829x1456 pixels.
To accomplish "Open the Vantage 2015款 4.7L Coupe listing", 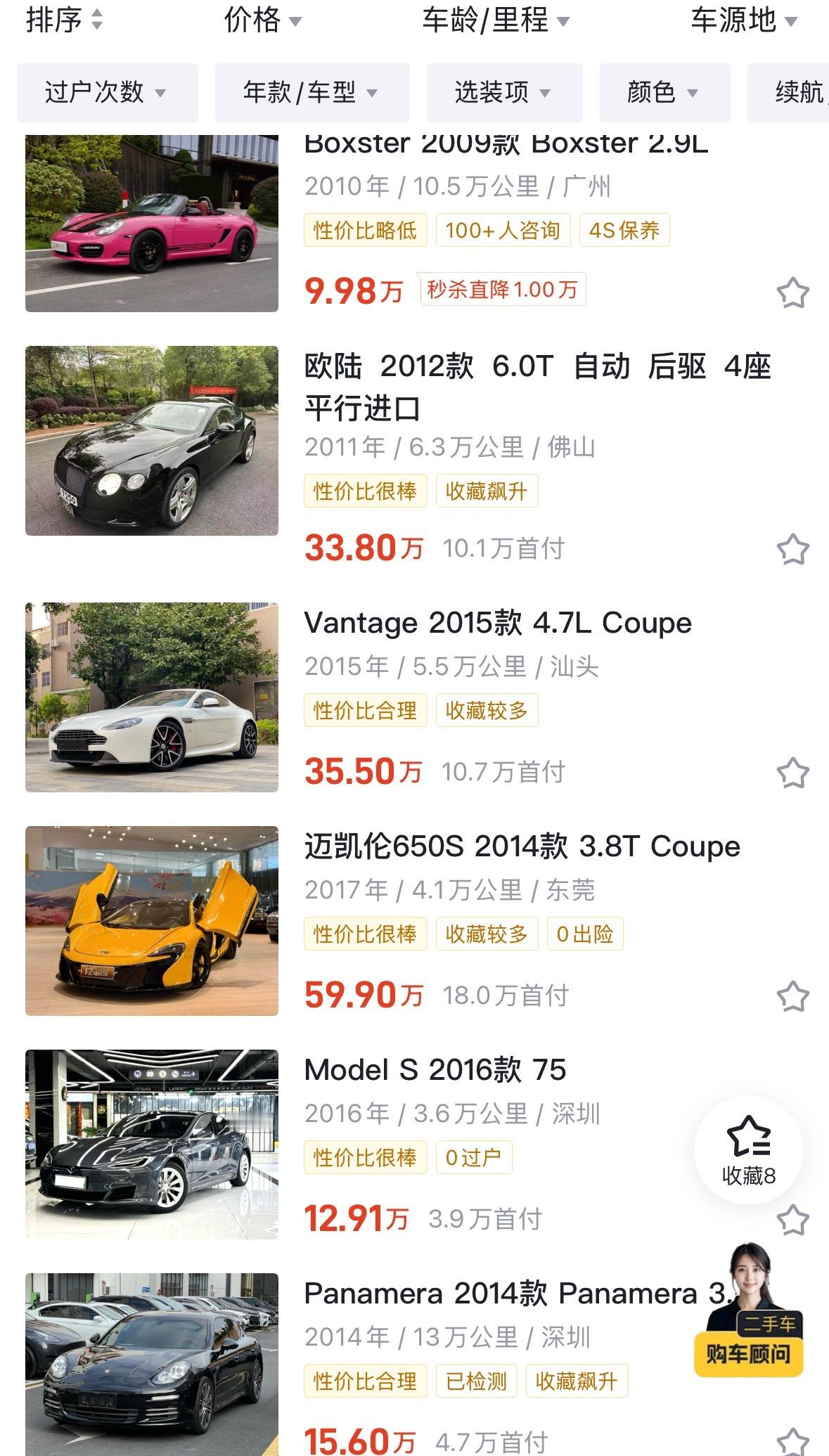I will [499, 621].
